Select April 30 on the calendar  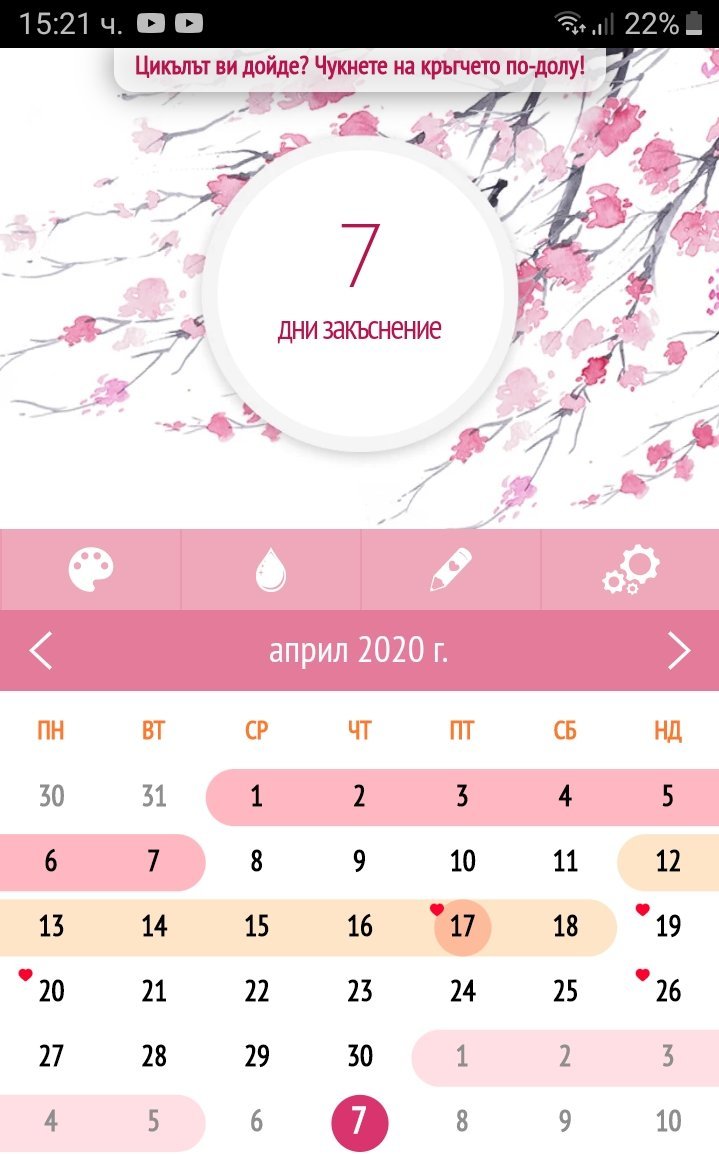359,1056
